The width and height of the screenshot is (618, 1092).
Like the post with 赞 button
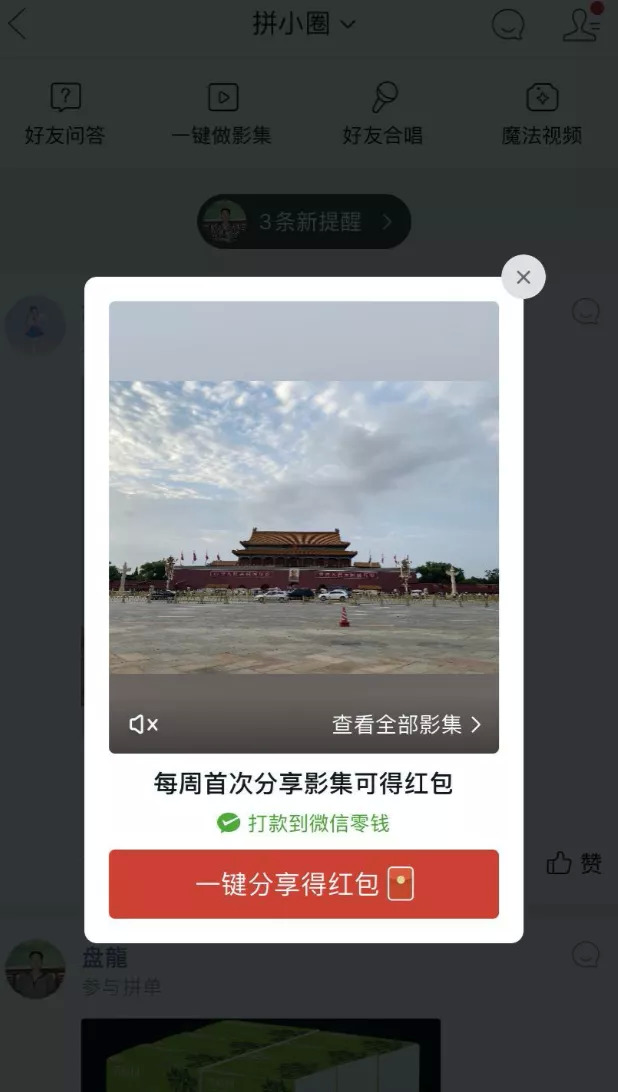pos(574,864)
